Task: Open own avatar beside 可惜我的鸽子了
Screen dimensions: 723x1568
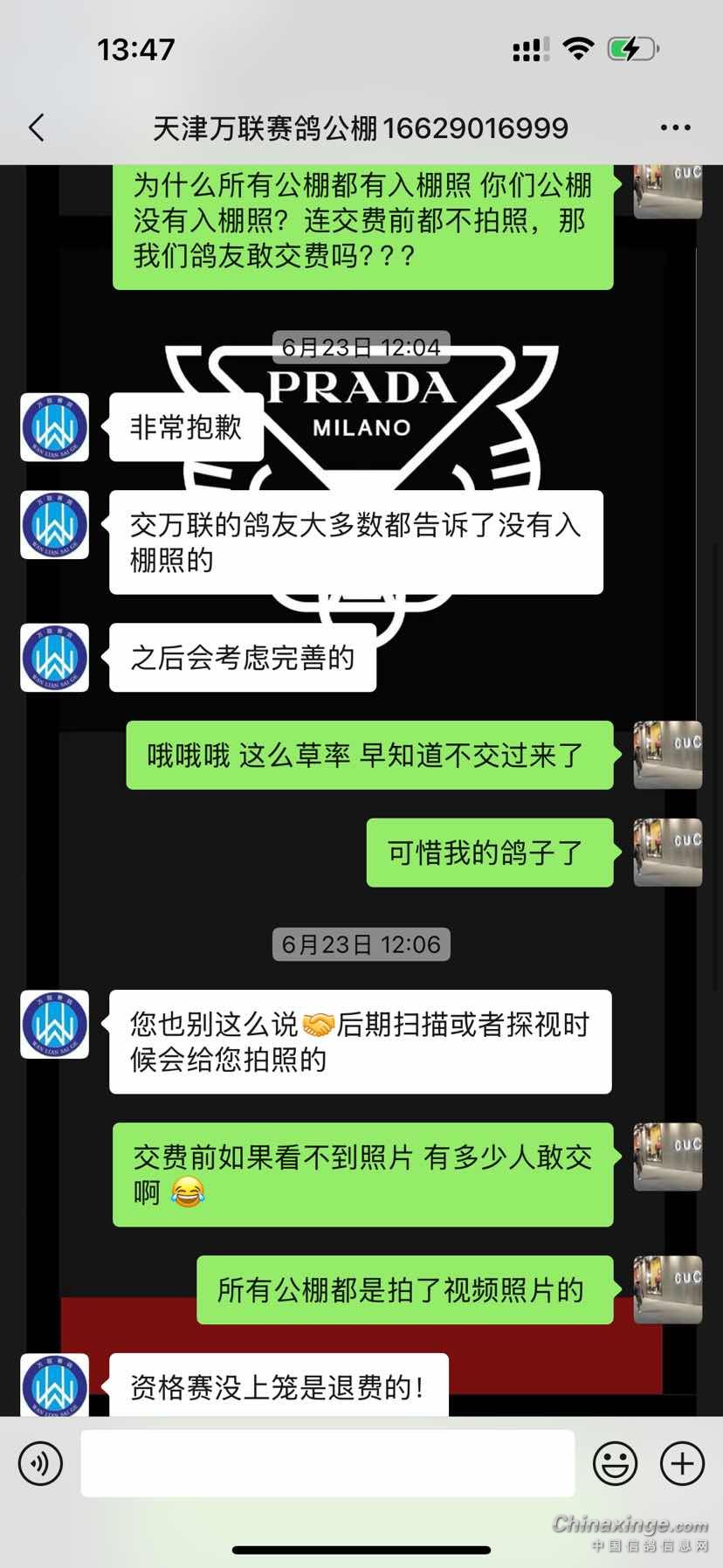Action: tap(667, 853)
